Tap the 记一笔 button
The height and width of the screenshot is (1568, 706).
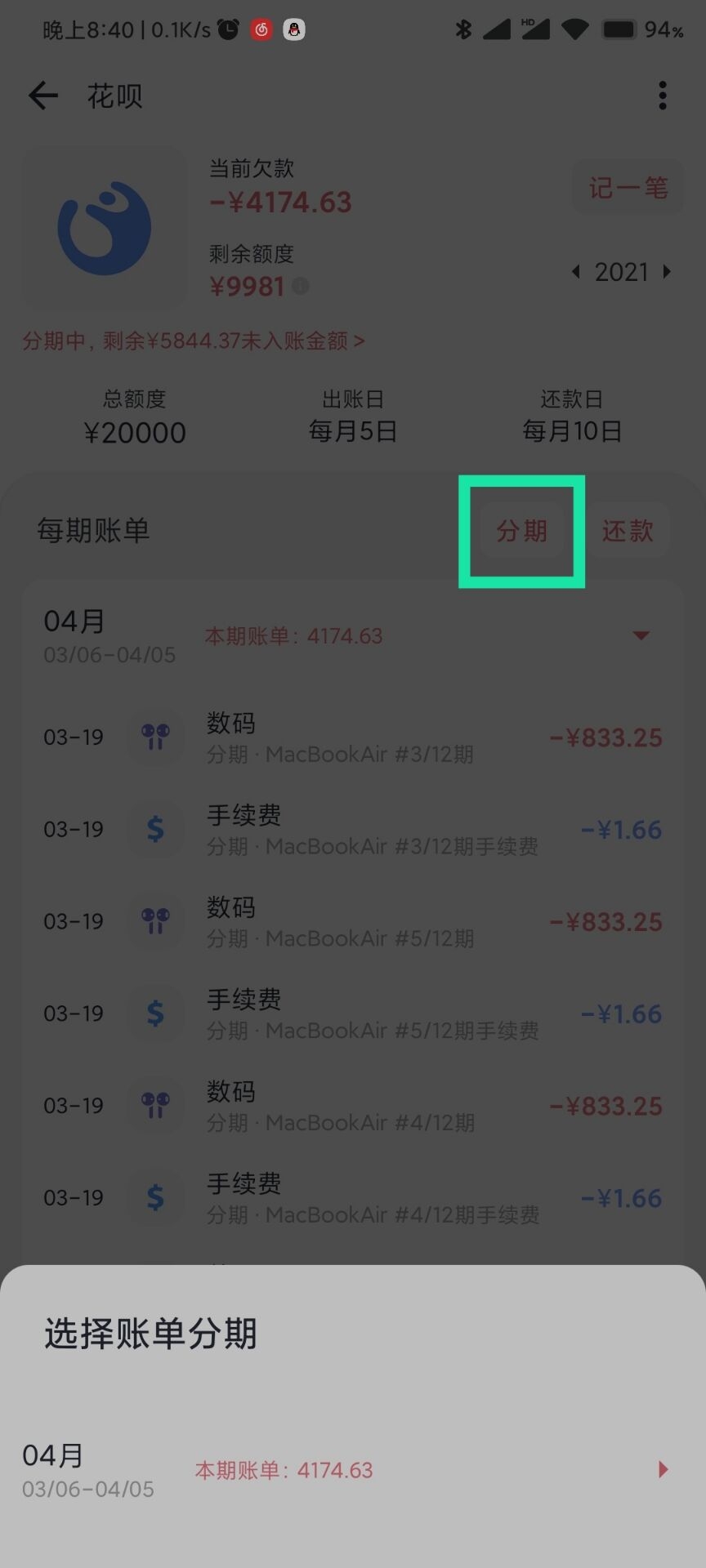point(628,188)
